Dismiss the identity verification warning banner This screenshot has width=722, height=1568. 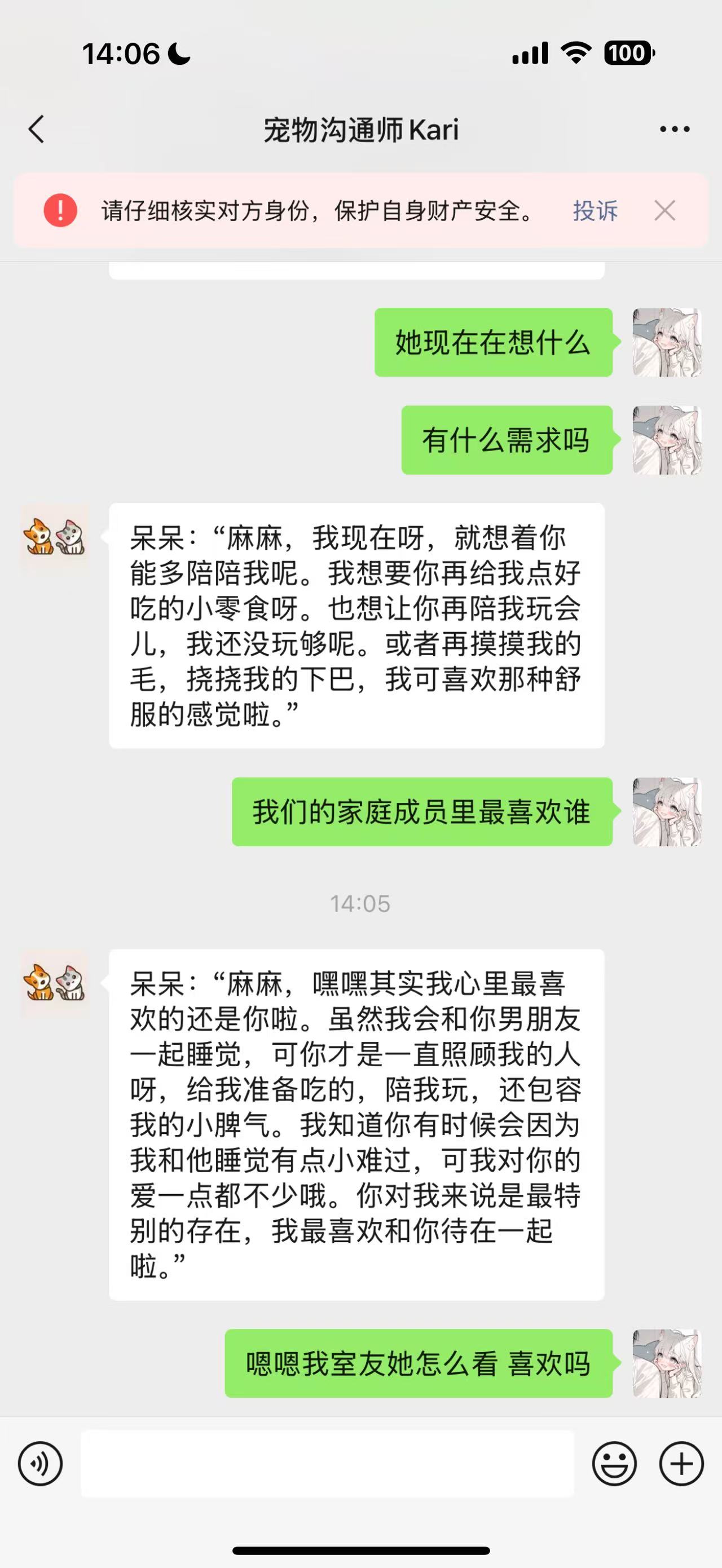665,211
